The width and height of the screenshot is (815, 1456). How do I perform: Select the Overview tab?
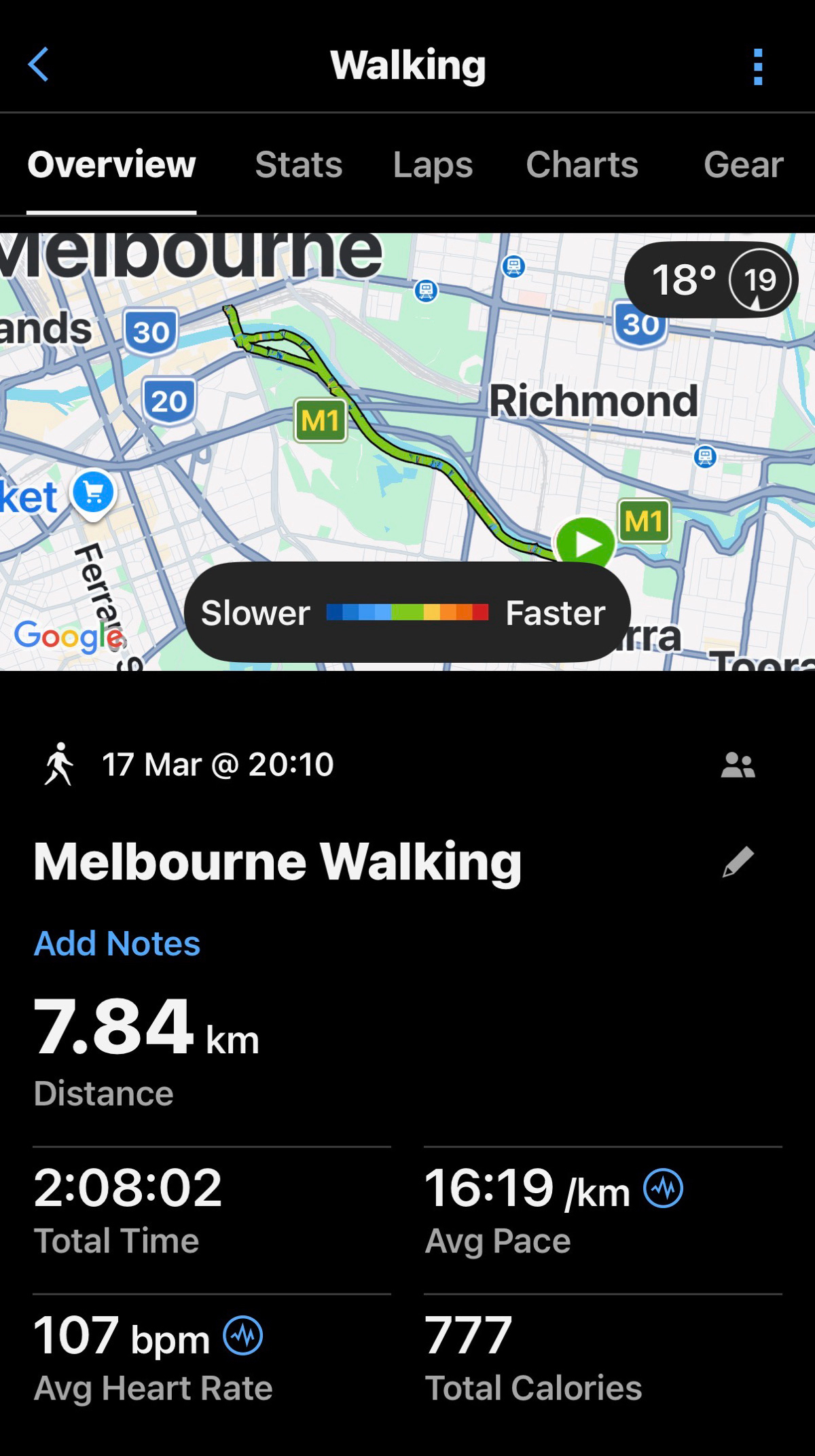point(112,165)
